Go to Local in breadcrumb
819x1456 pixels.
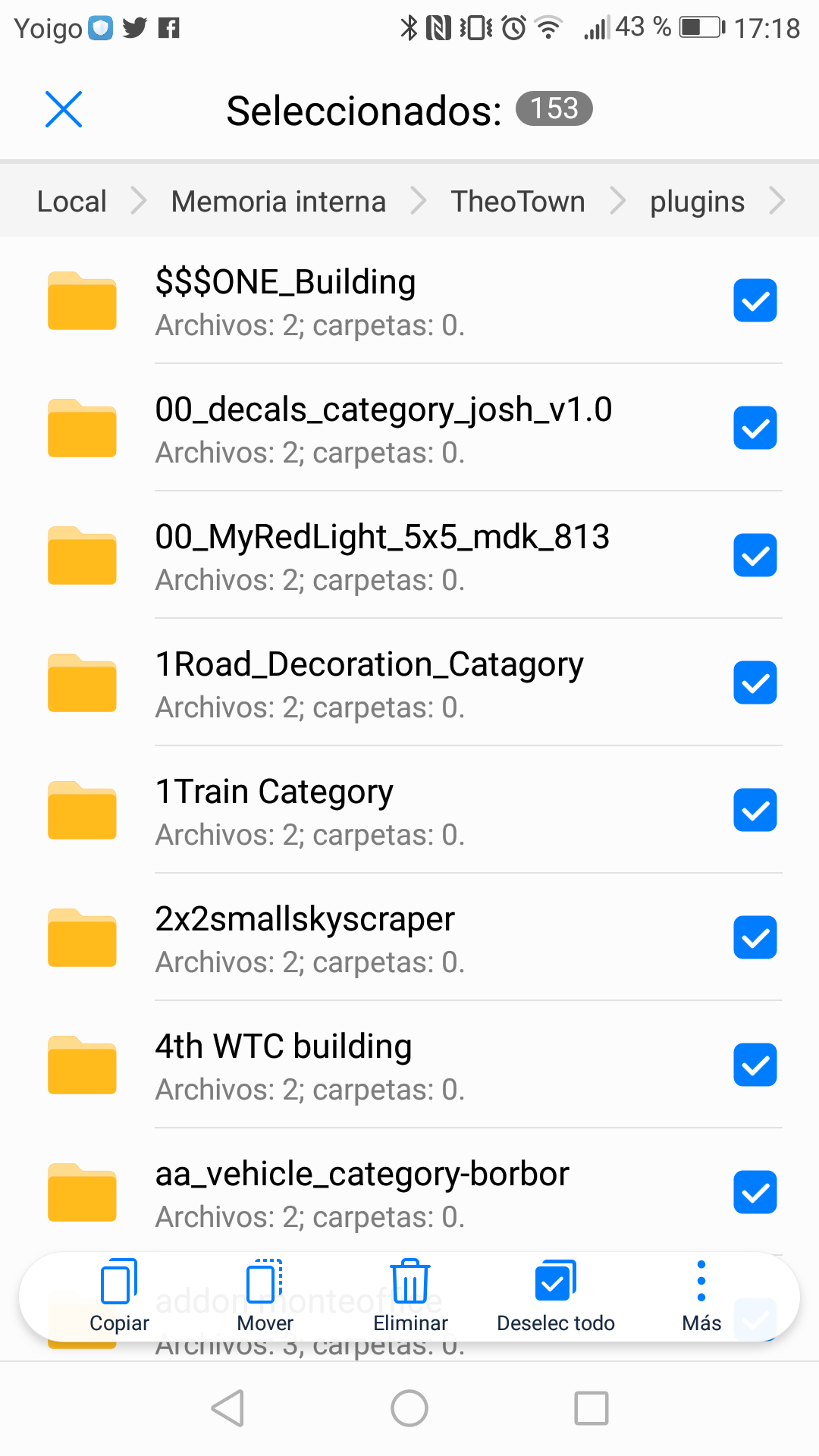(x=72, y=202)
